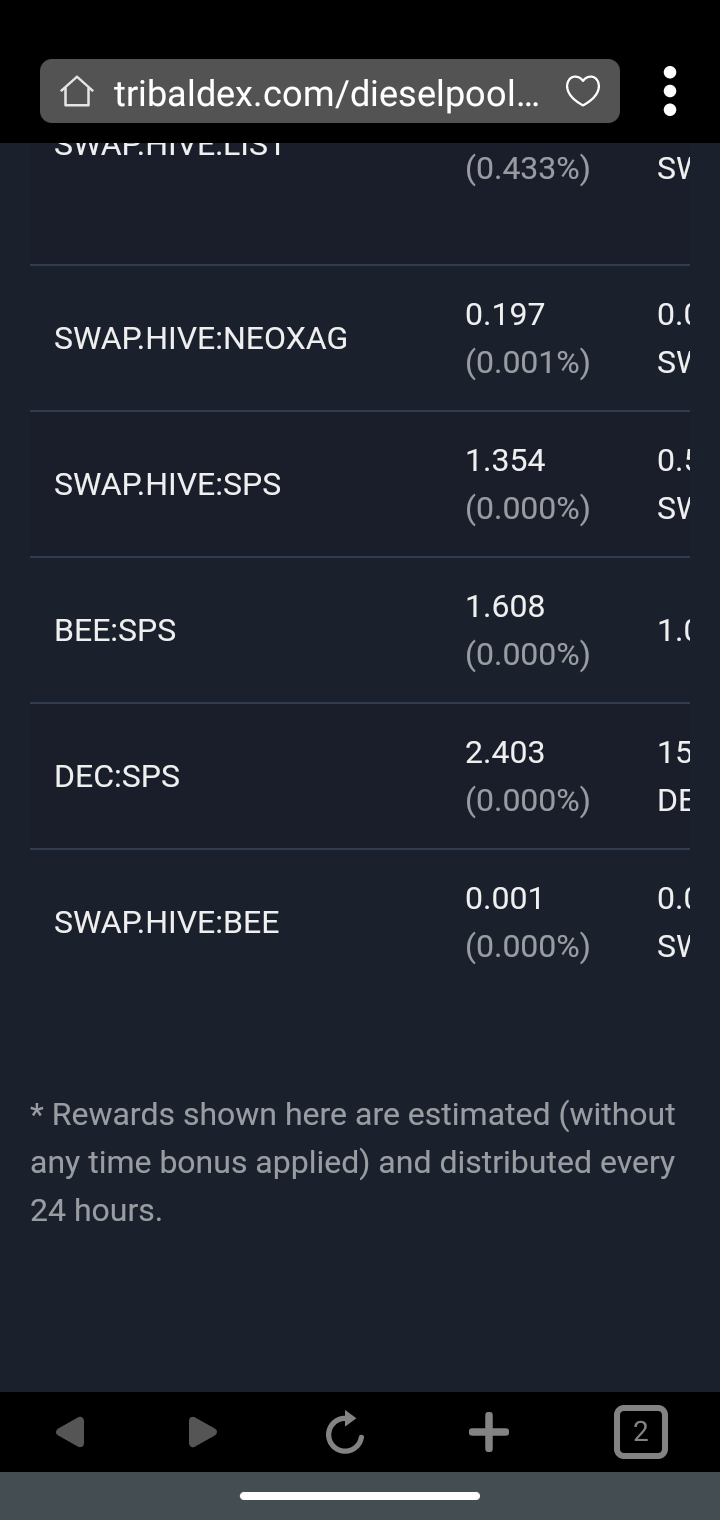This screenshot has width=720, height=1520.
Task: Show the open tabs switcher
Action: [640, 1432]
